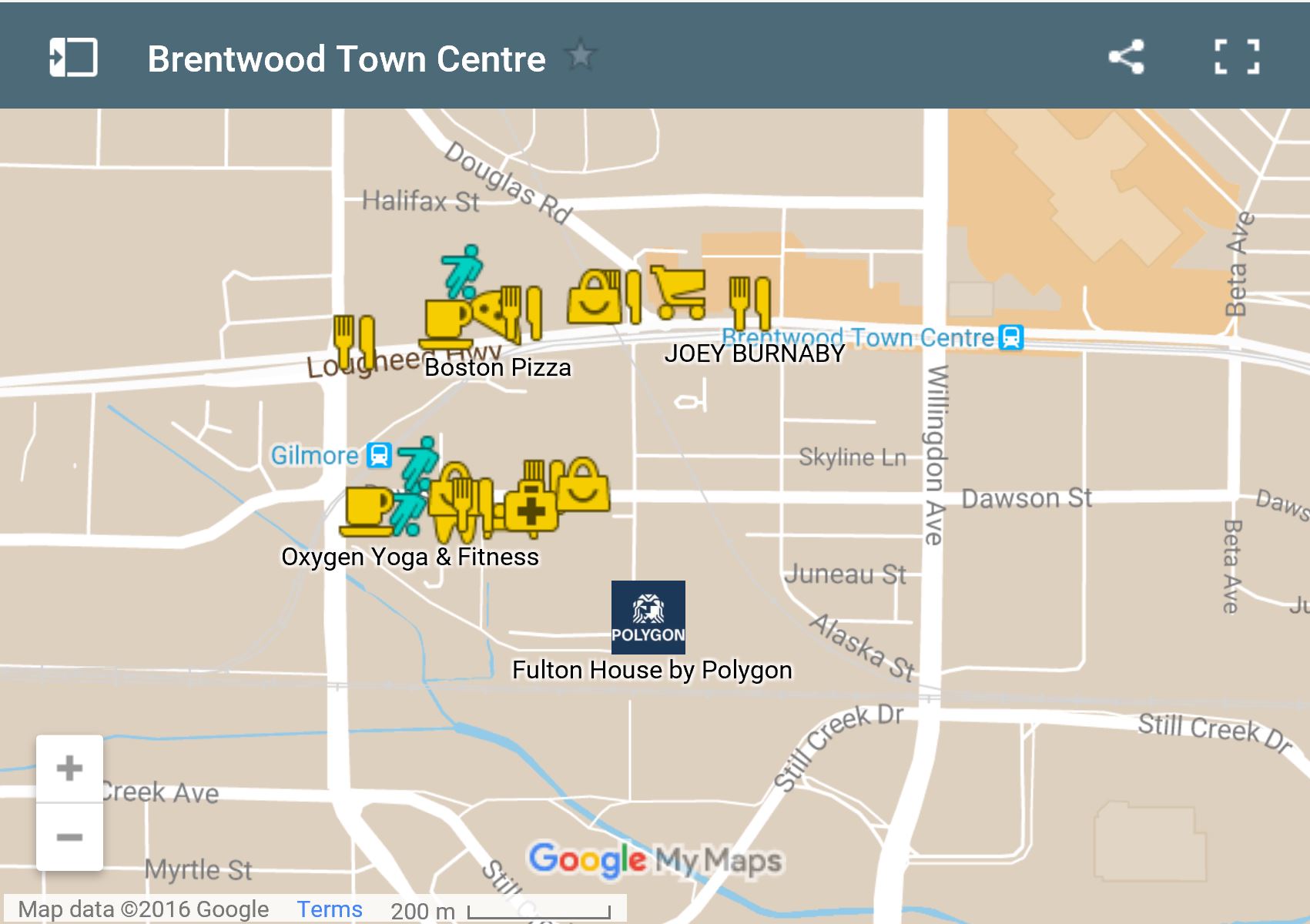This screenshot has height=924, width=1310.
Task: Tap the Brentwood Town Centre station icon
Action: tap(1011, 337)
